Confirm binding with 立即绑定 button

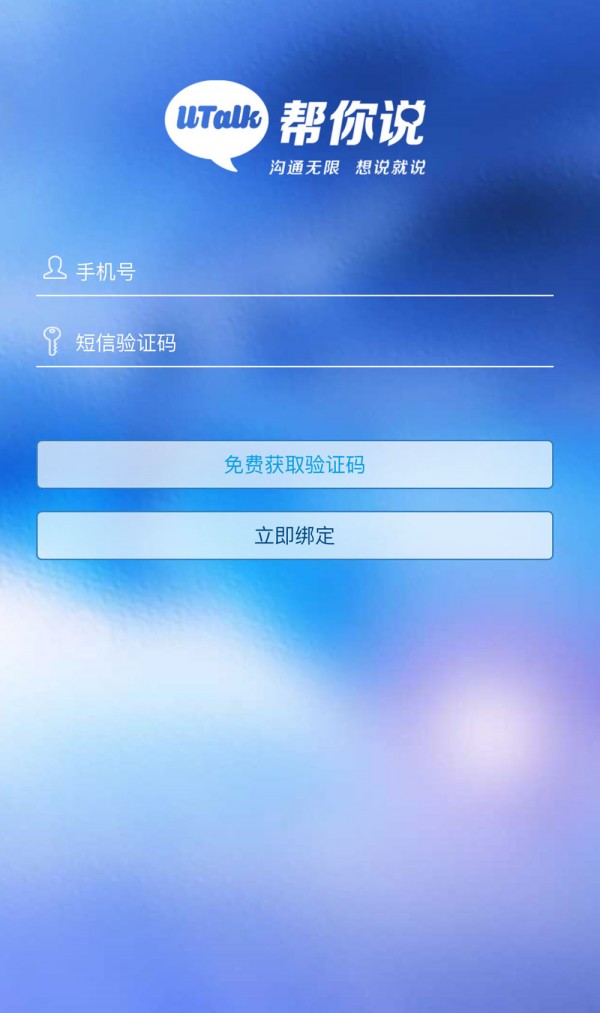click(295, 536)
